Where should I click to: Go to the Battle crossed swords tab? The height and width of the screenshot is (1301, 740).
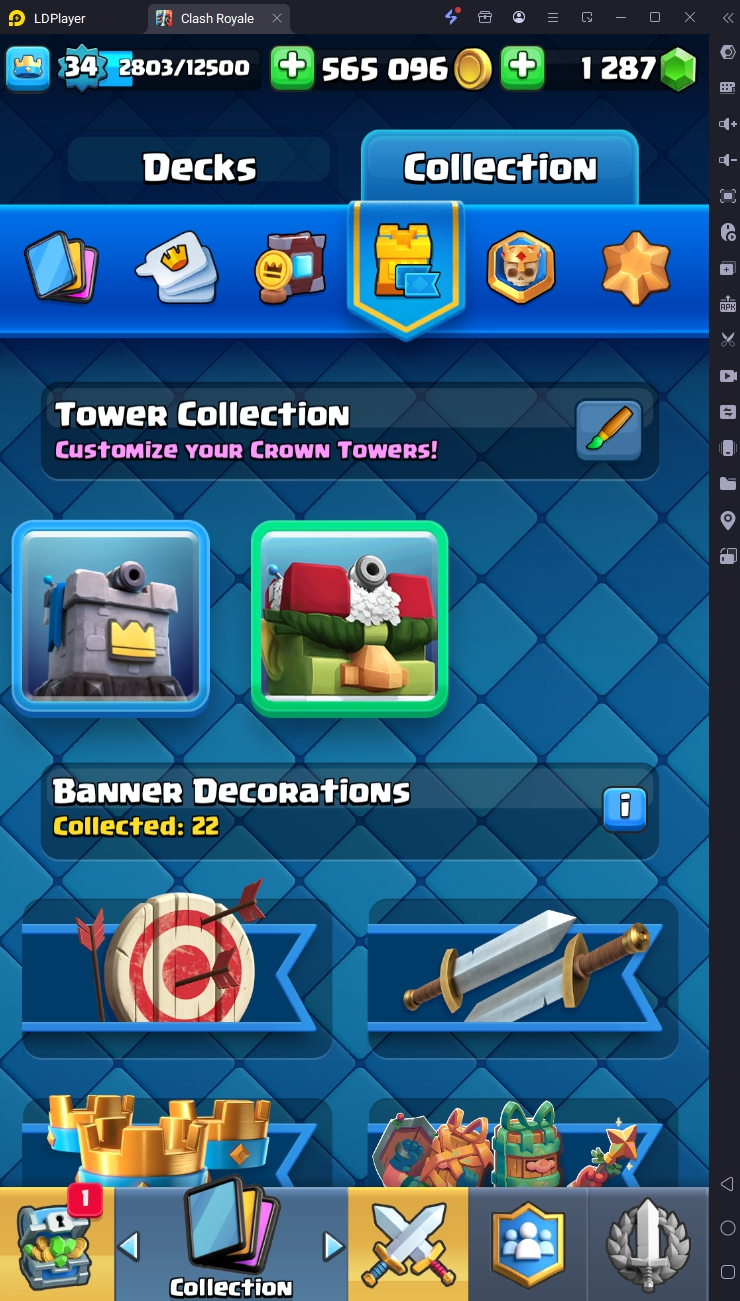(x=407, y=1243)
